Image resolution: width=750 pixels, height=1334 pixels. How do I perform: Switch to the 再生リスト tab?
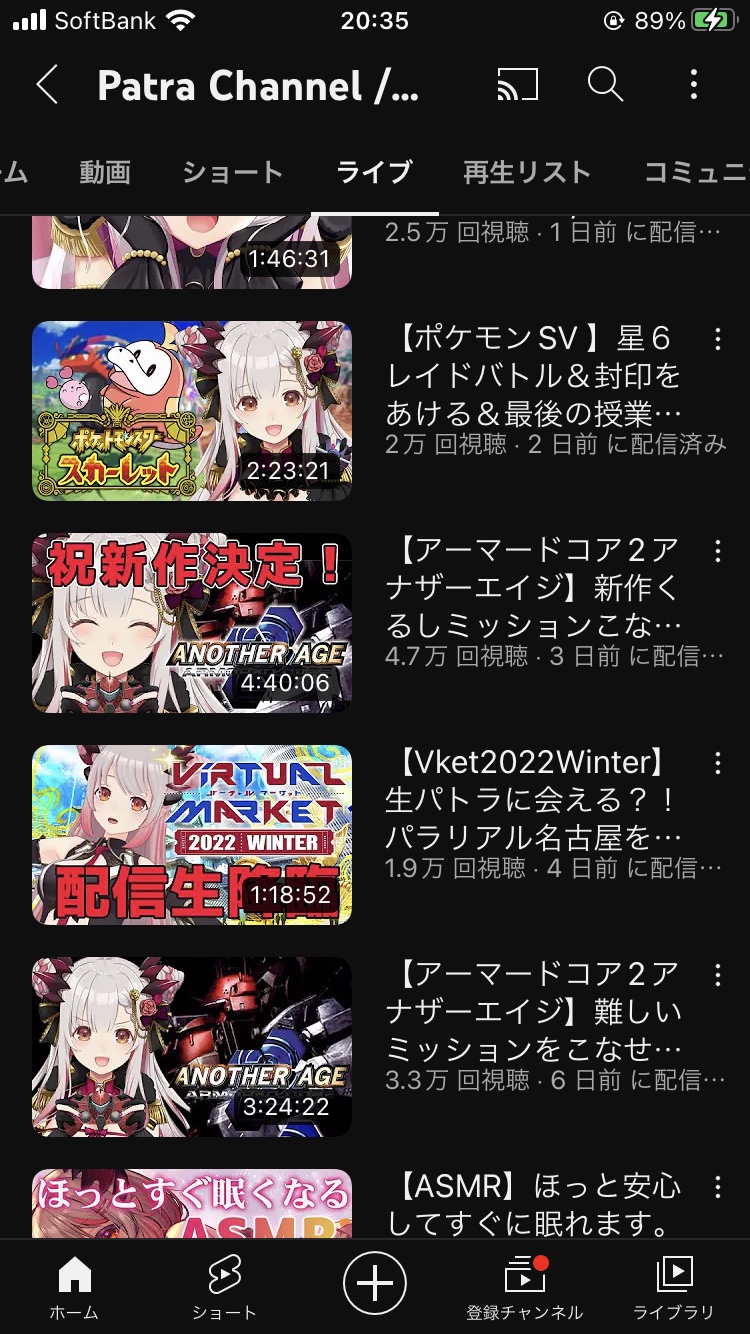coord(527,172)
